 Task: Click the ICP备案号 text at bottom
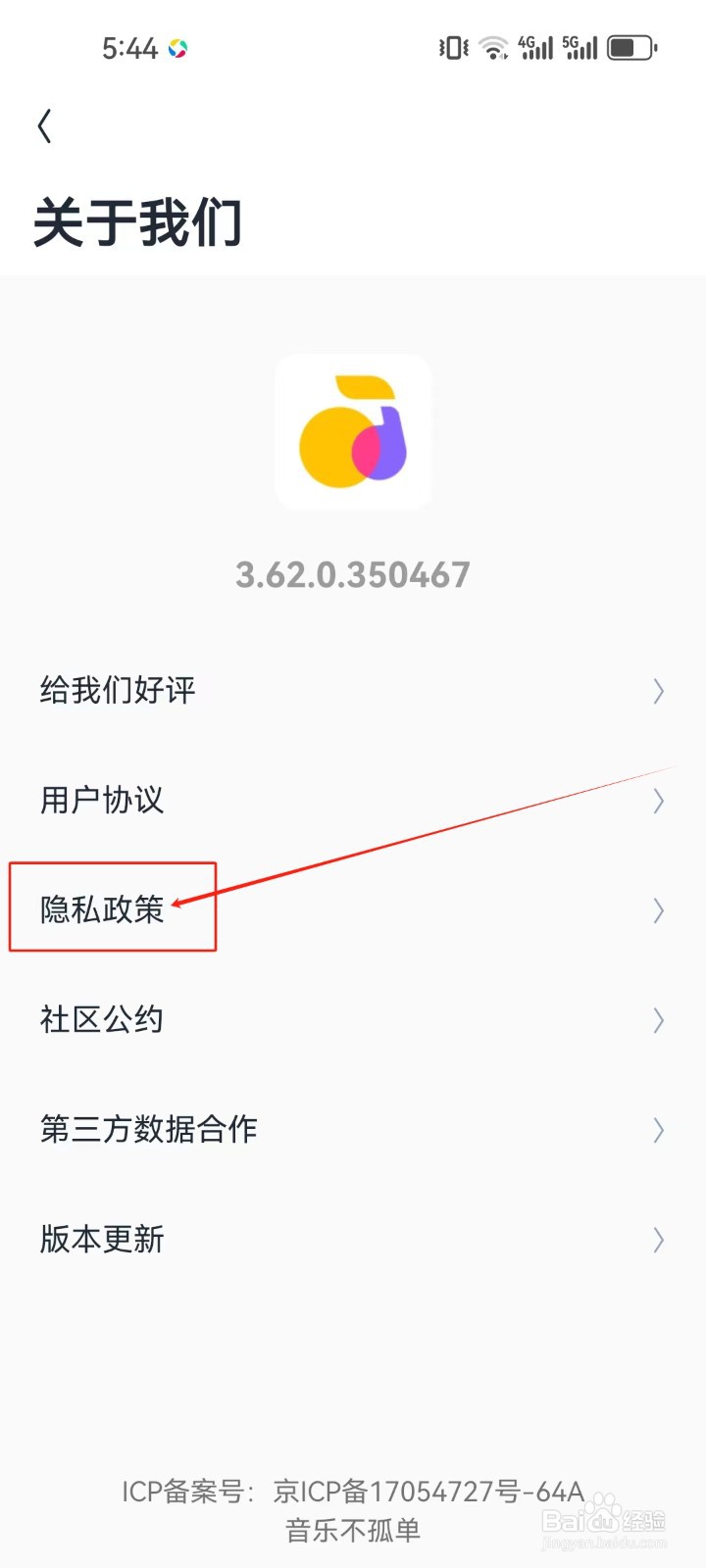[x=353, y=1492]
